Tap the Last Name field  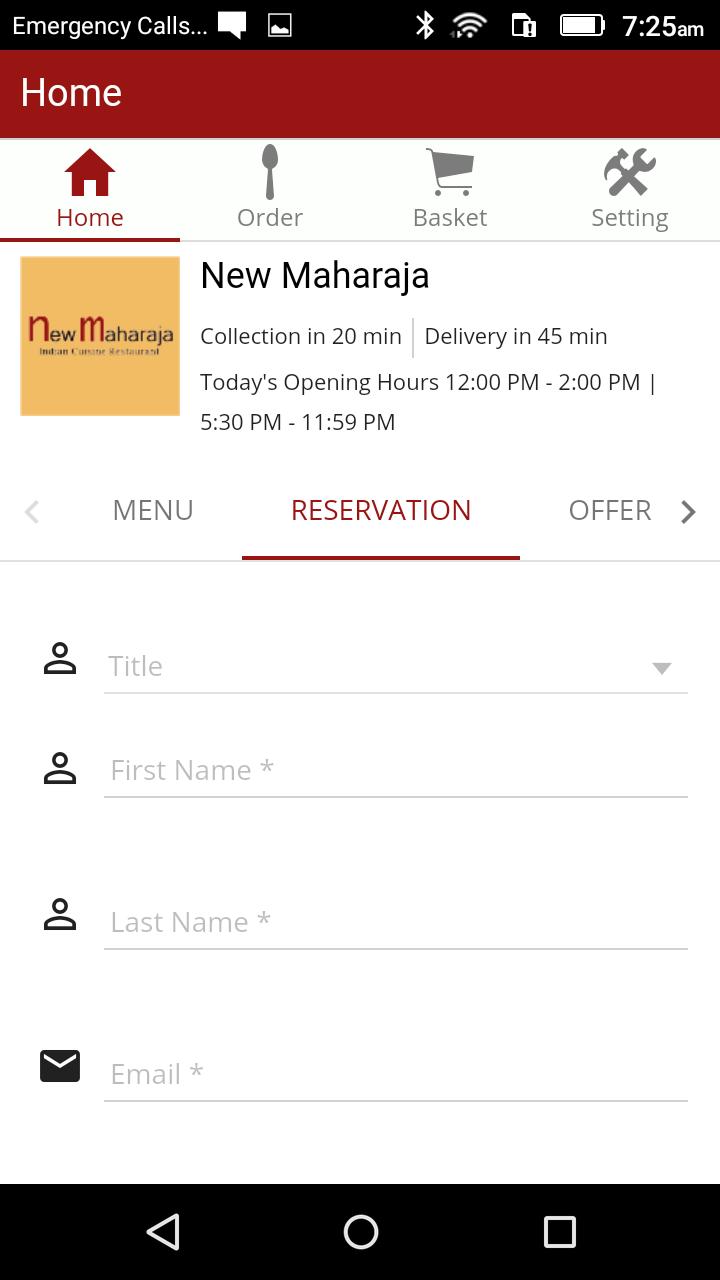(395, 922)
